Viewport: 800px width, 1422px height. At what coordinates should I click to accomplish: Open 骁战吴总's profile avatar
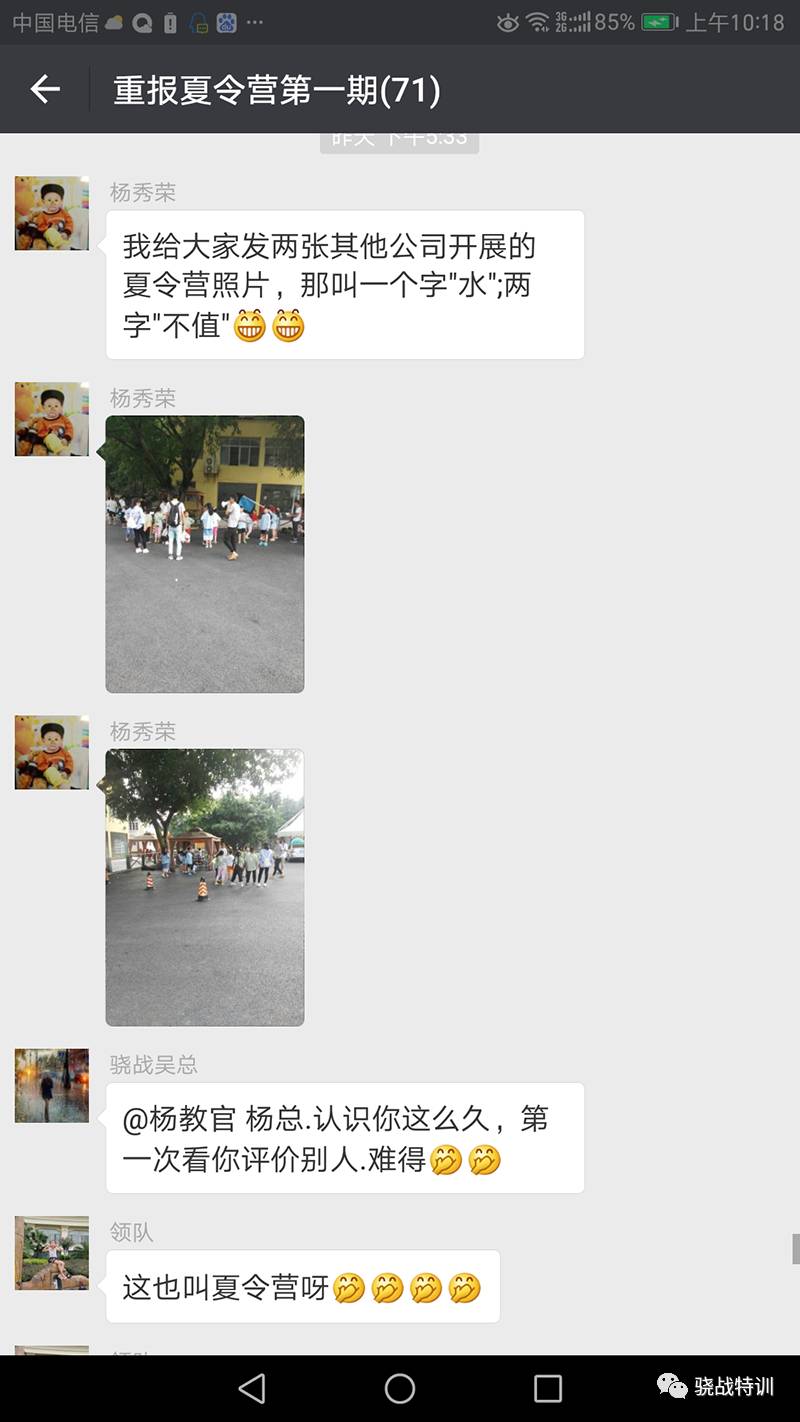tap(52, 1085)
